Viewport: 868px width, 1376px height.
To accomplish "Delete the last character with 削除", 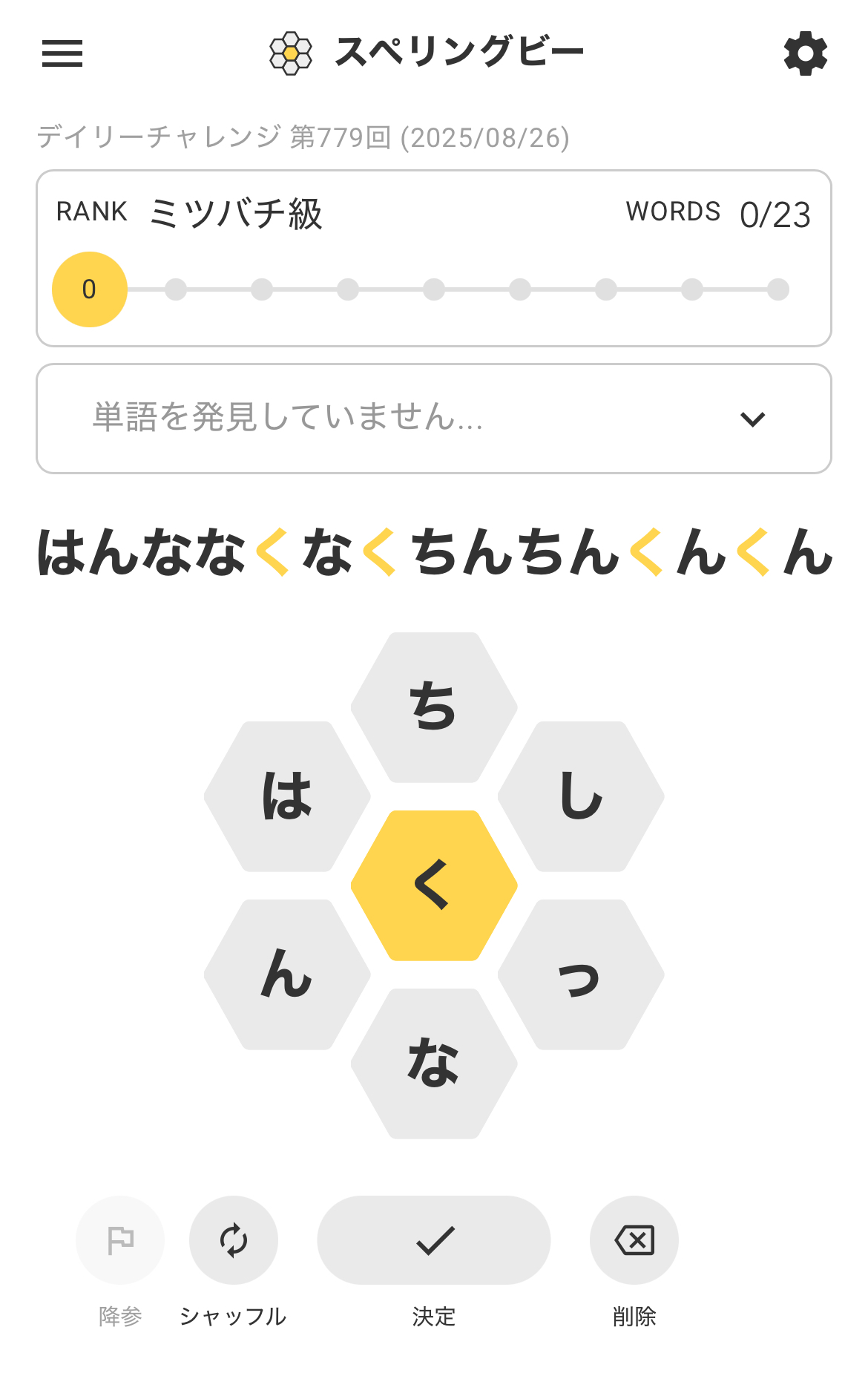I will (x=634, y=1240).
